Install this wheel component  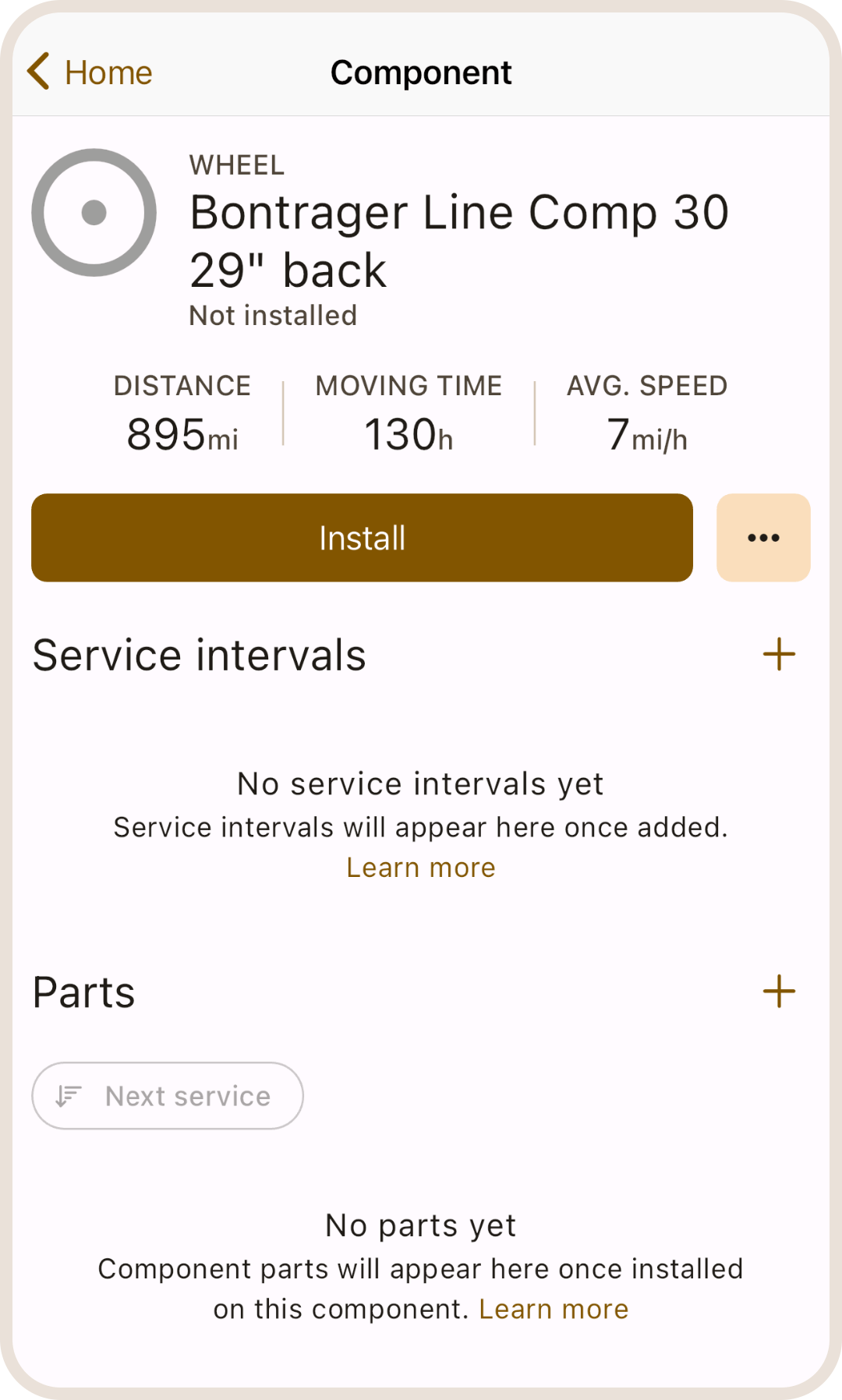362,538
